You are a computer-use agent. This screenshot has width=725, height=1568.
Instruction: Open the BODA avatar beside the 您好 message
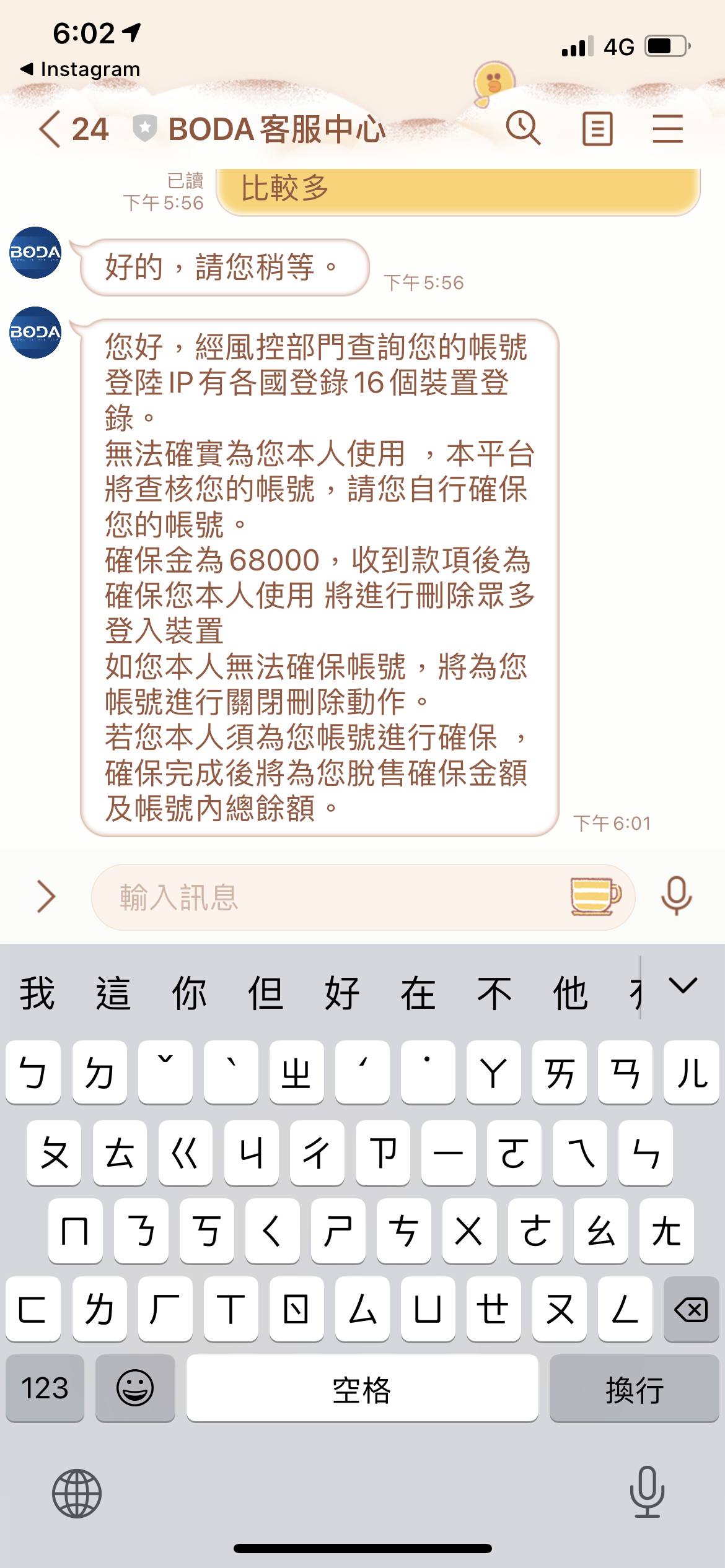[35, 333]
